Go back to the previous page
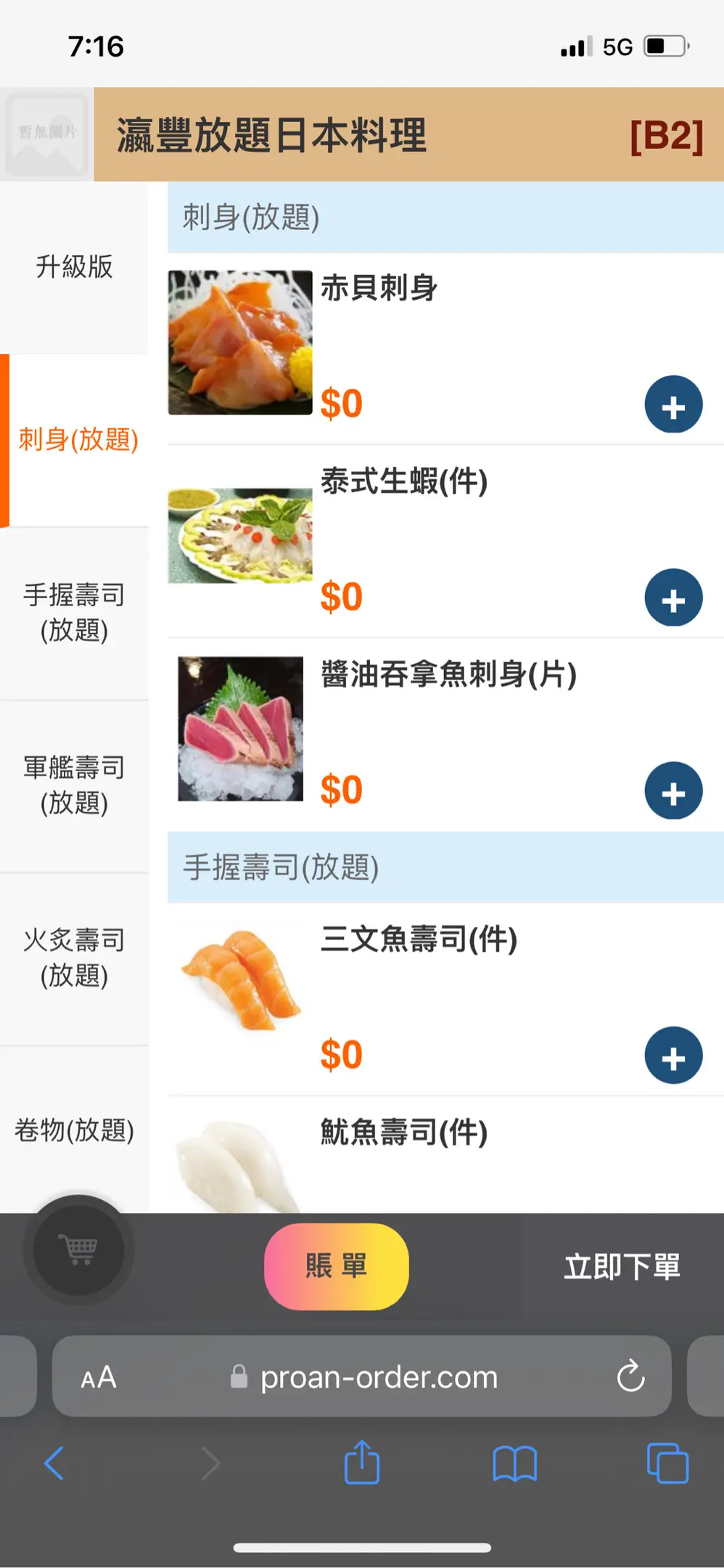Screen dimensions: 724x1568 54,1463
